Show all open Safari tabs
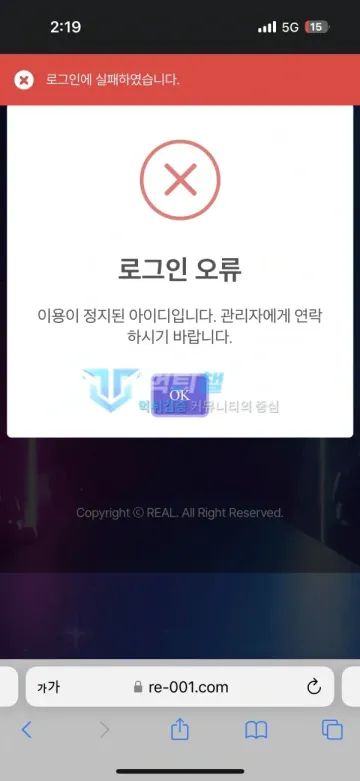This screenshot has width=360, height=781. click(332, 730)
